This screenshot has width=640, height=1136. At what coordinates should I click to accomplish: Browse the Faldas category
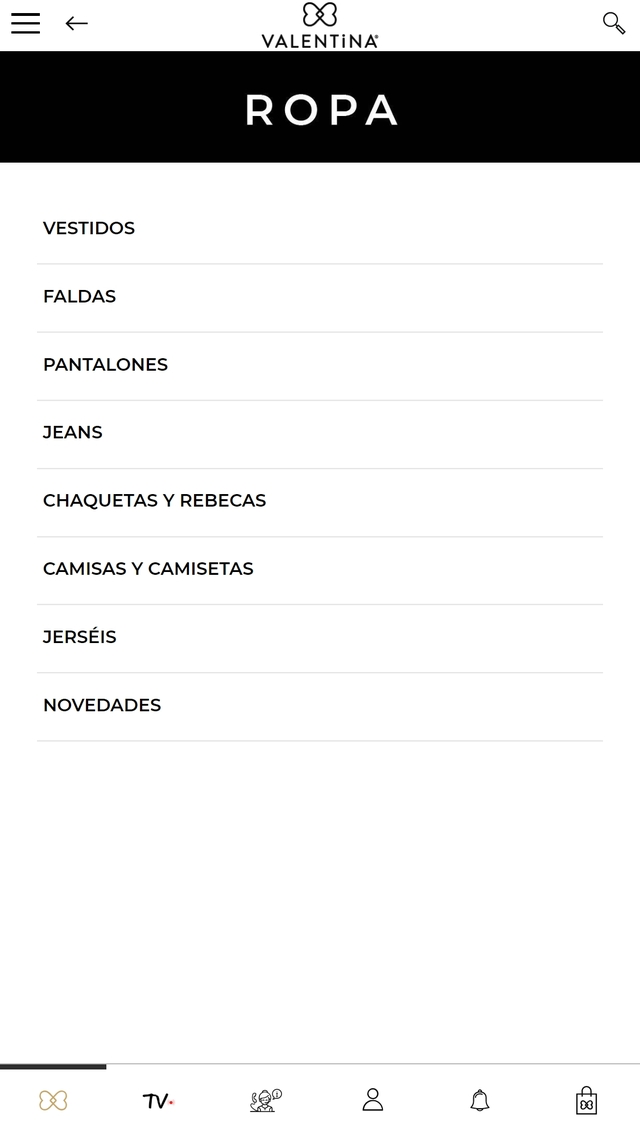[x=320, y=298]
